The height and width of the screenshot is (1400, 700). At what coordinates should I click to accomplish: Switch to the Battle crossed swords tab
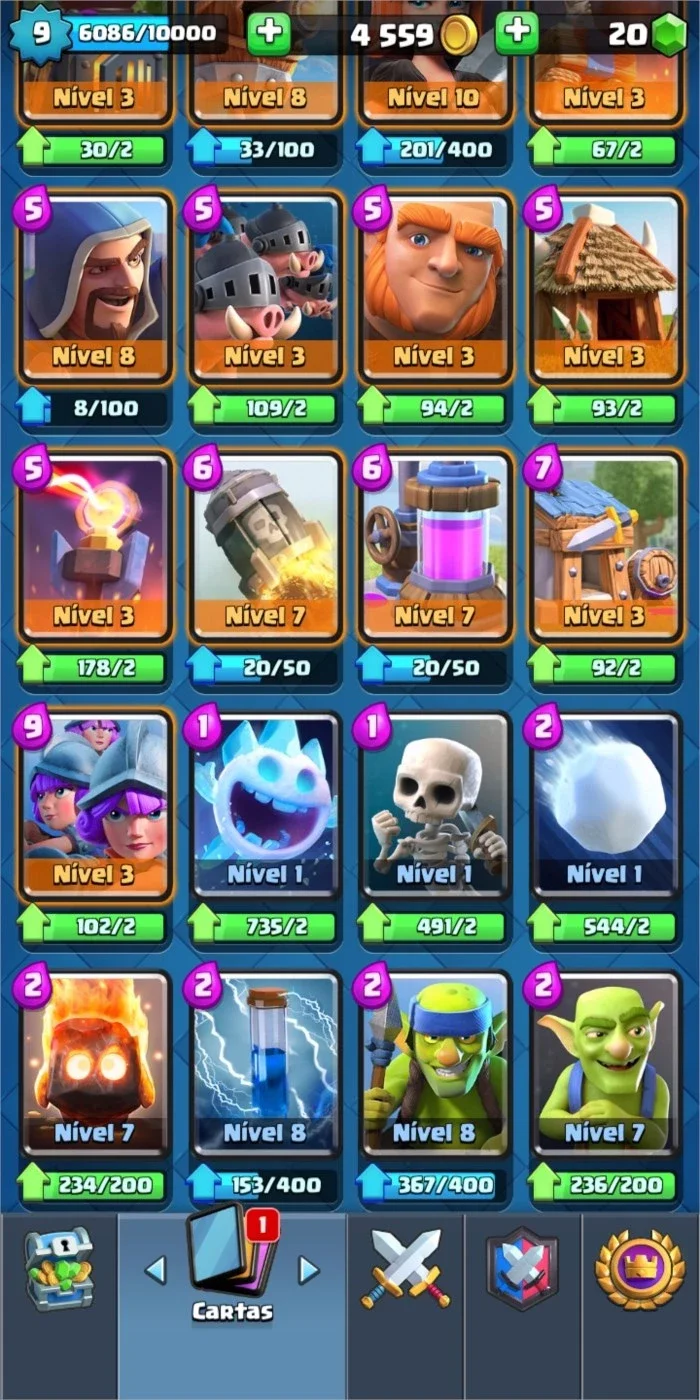405,1268
